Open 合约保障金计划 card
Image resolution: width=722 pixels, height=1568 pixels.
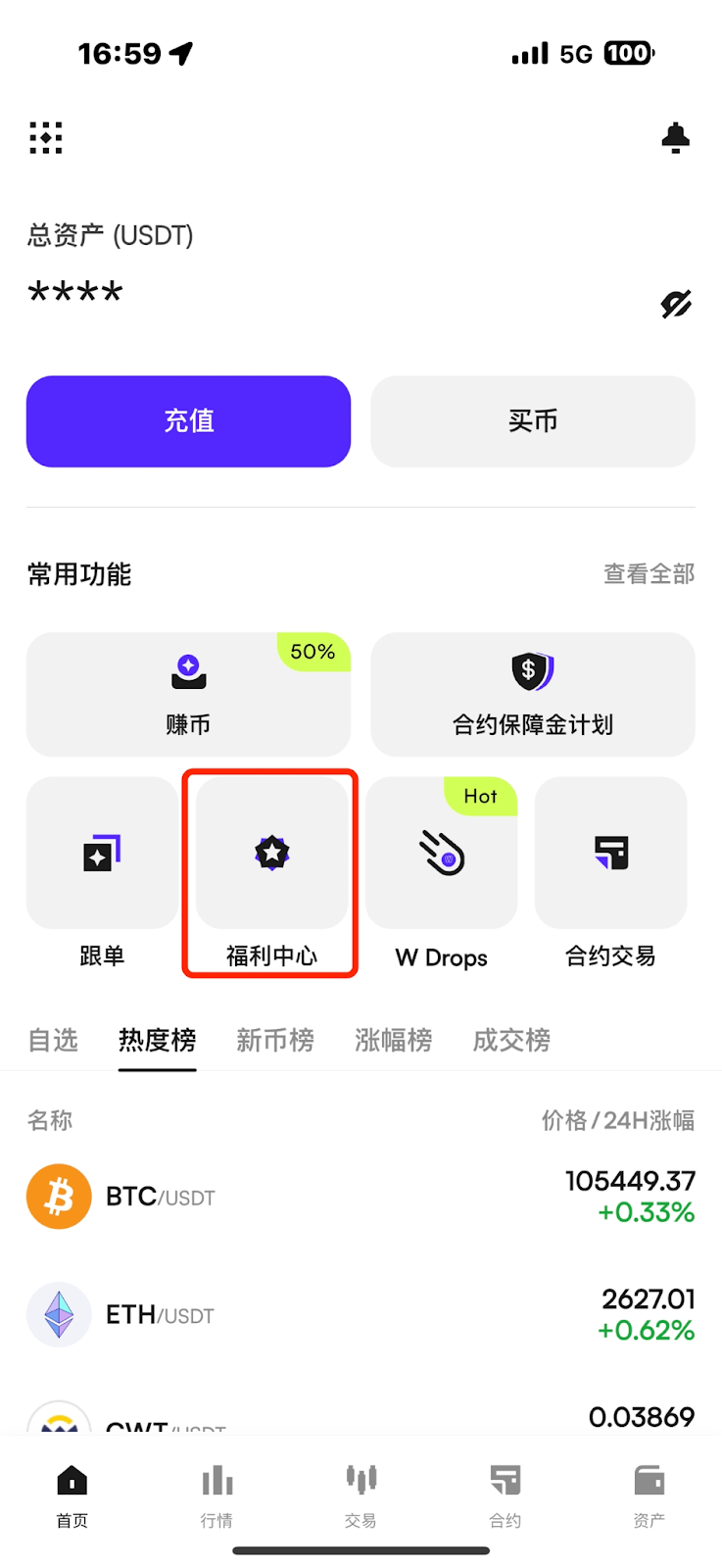tap(533, 694)
